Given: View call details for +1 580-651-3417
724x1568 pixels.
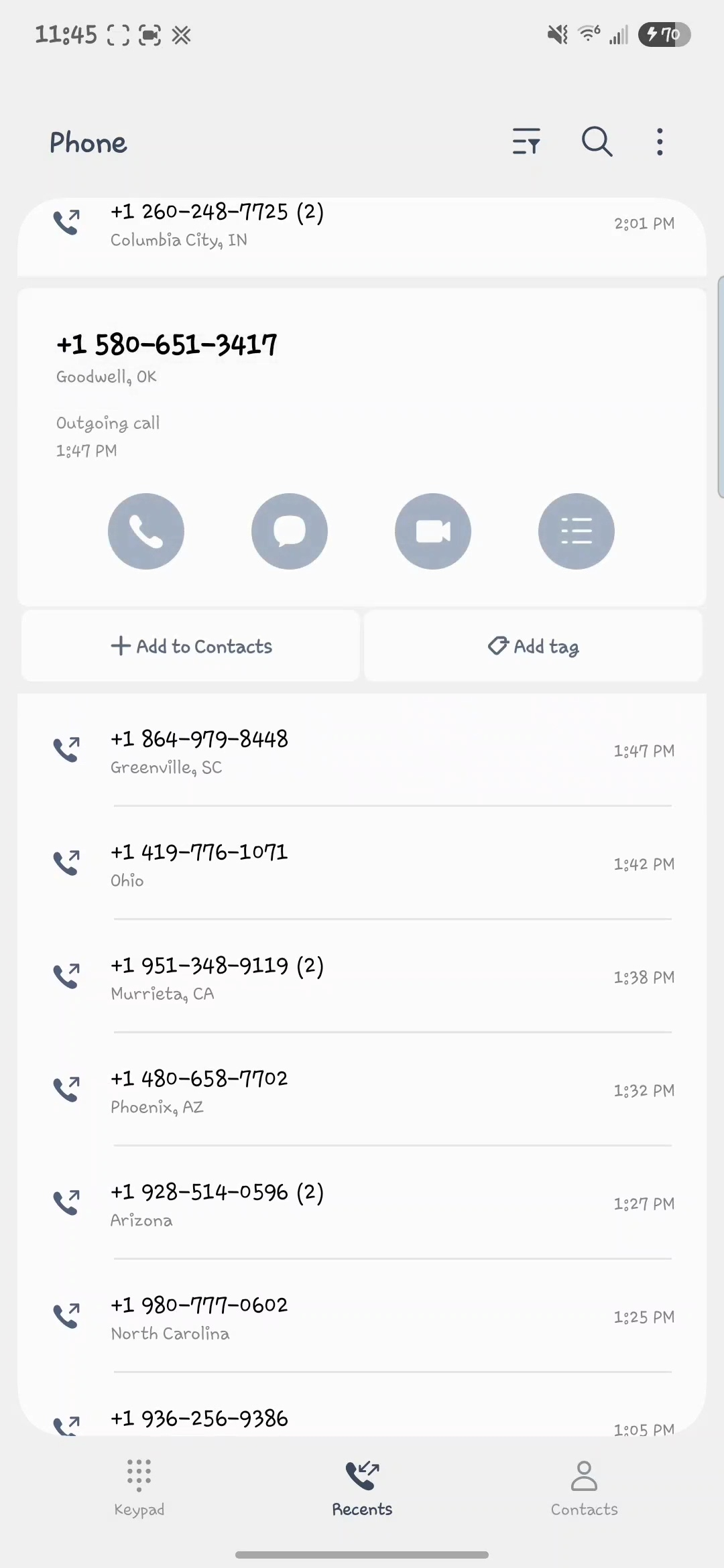Looking at the screenshot, I should (577, 531).
